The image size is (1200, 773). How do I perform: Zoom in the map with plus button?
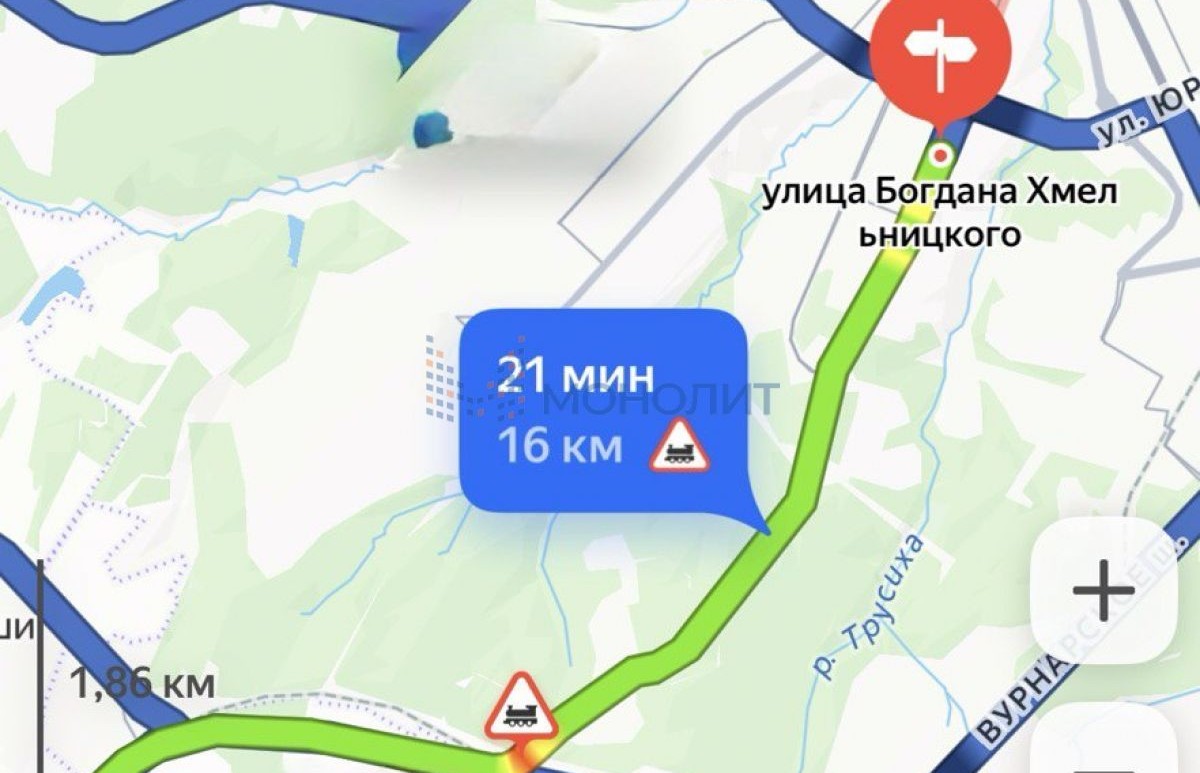[1103, 591]
